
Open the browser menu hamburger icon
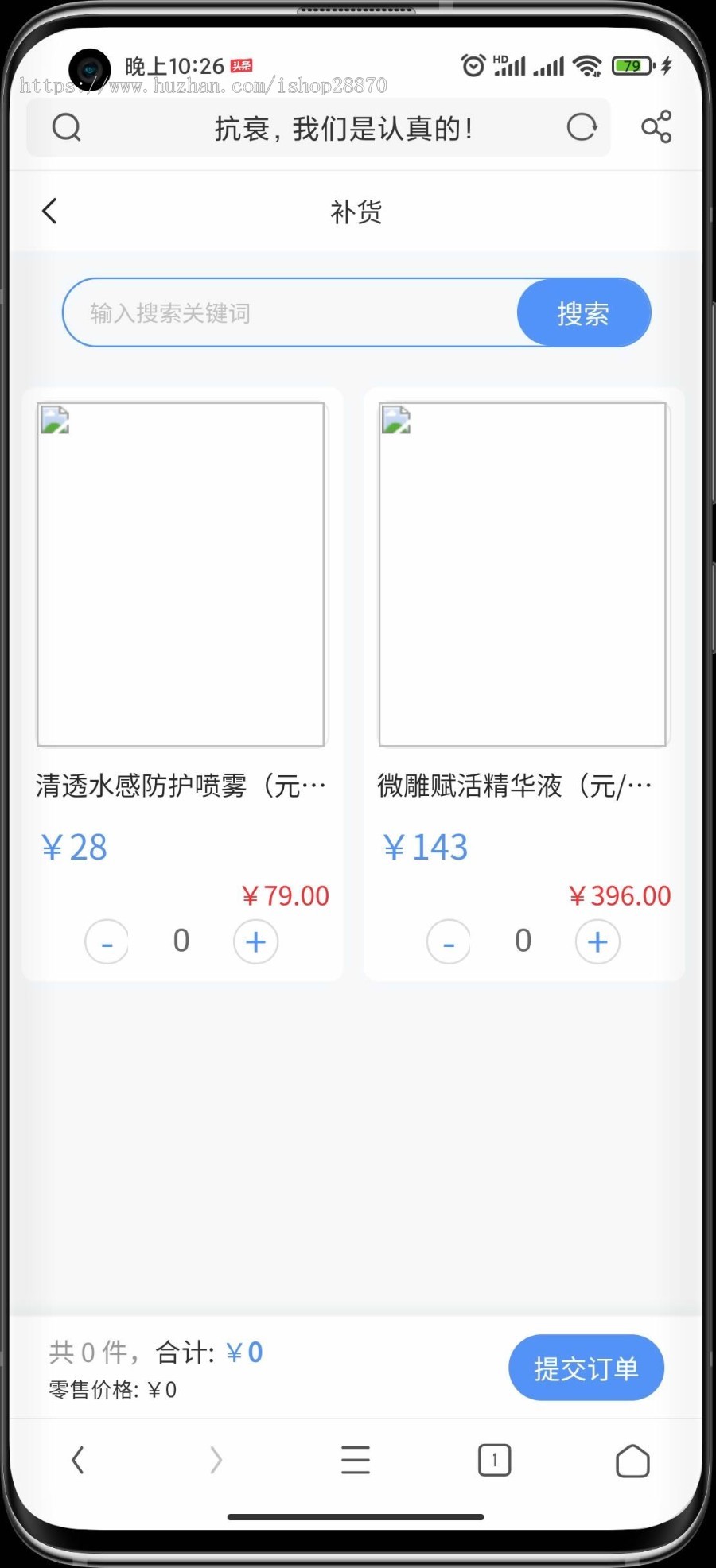pos(355,1461)
